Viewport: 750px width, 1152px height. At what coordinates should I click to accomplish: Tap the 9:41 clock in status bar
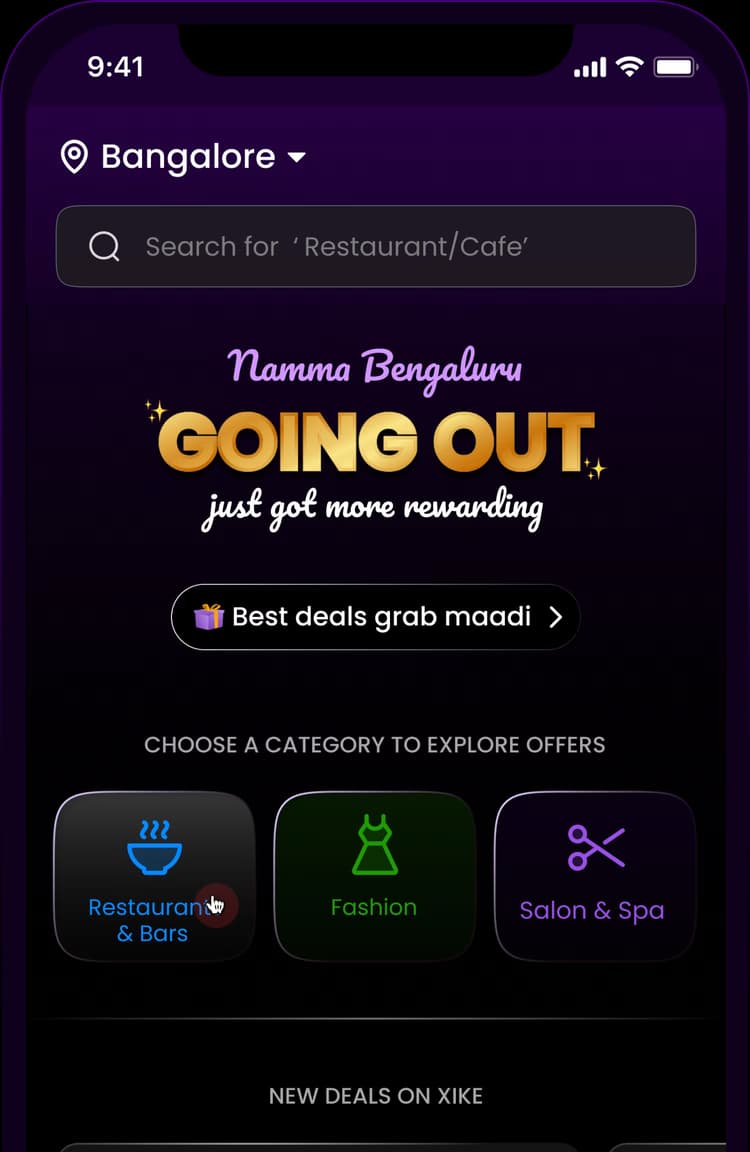[x=117, y=66]
